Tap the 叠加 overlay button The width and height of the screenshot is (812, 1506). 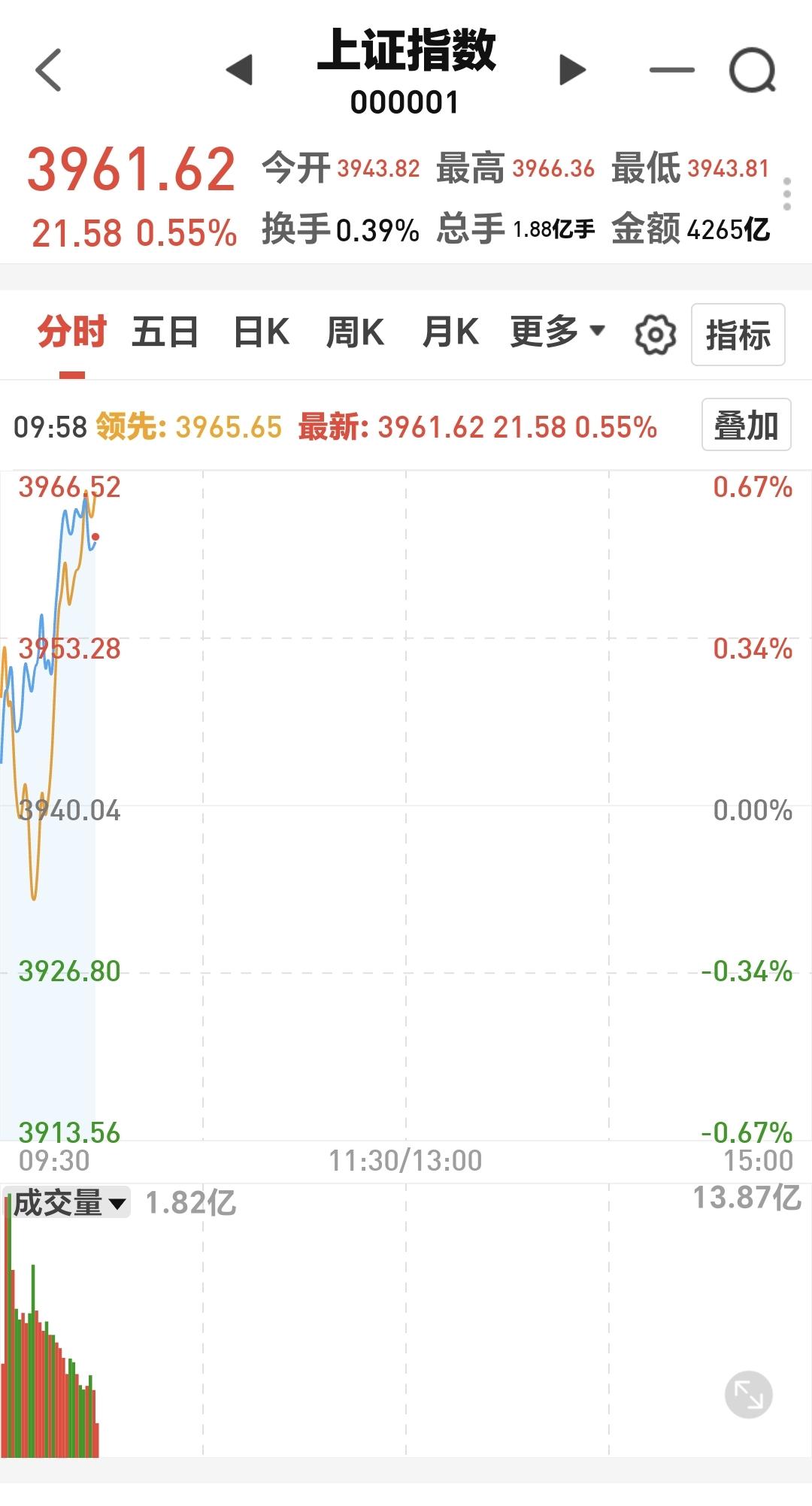[x=746, y=425]
